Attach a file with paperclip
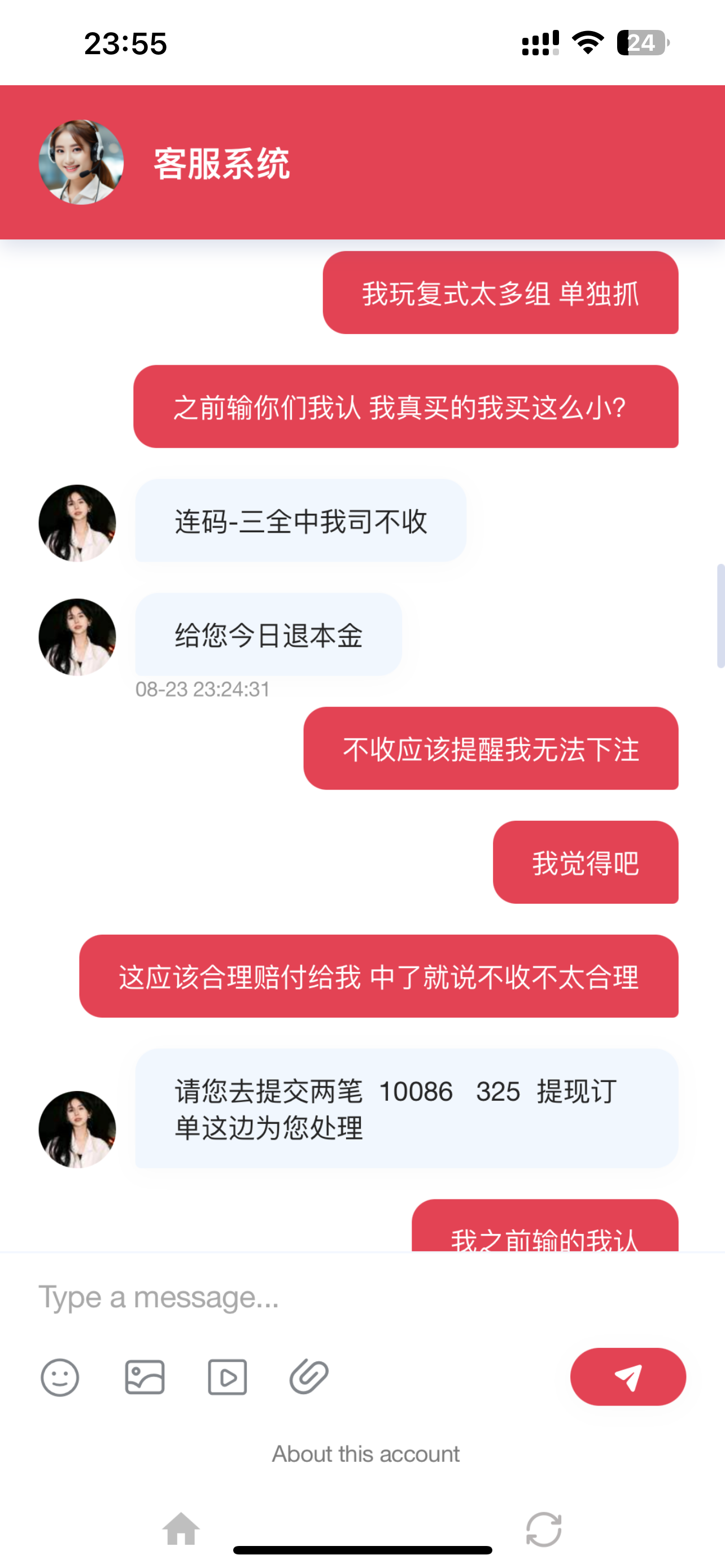The width and height of the screenshot is (725, 1568). [309, 1377]
